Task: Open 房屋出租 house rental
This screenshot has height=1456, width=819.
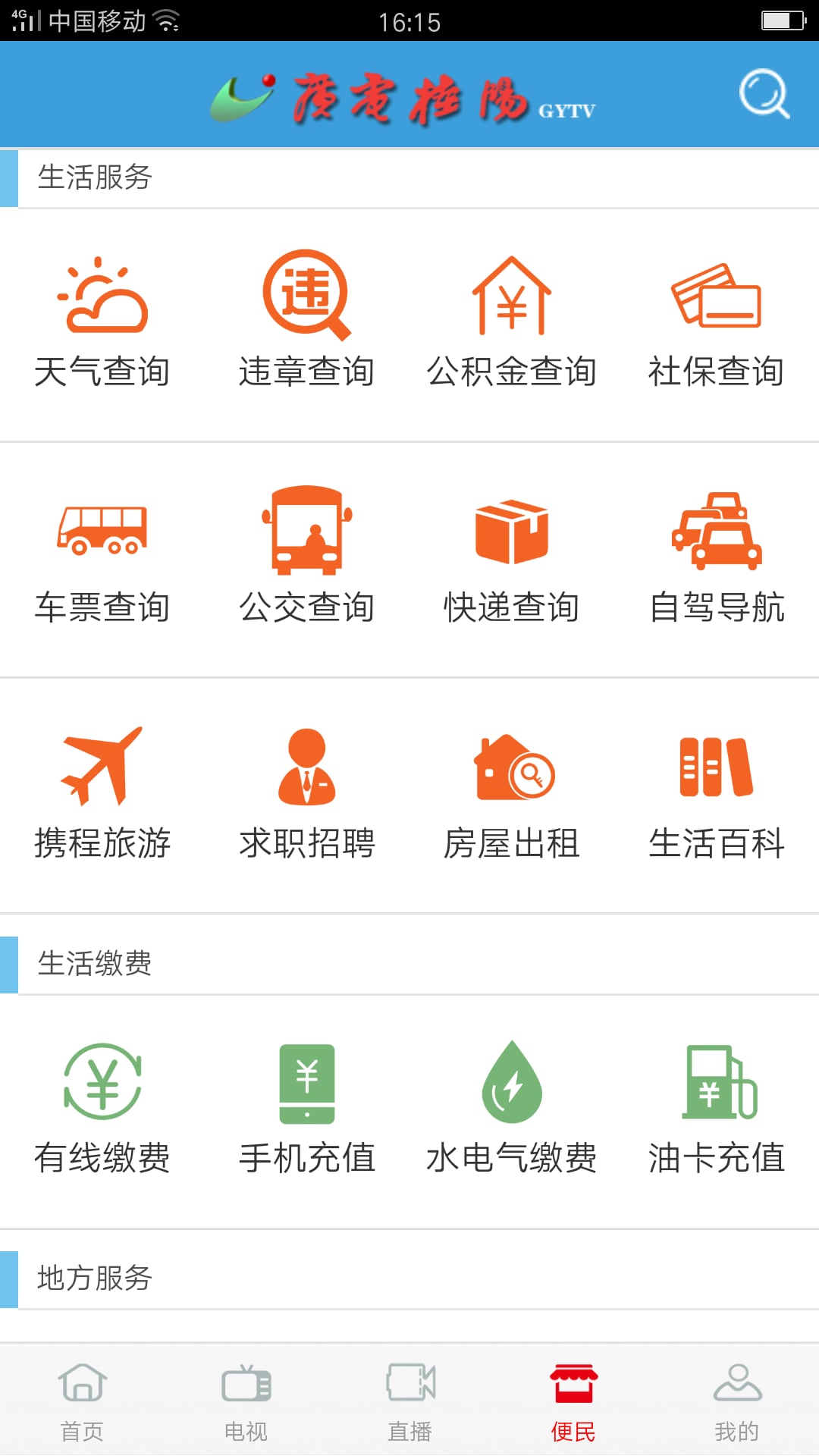Action: coord(512,796)
